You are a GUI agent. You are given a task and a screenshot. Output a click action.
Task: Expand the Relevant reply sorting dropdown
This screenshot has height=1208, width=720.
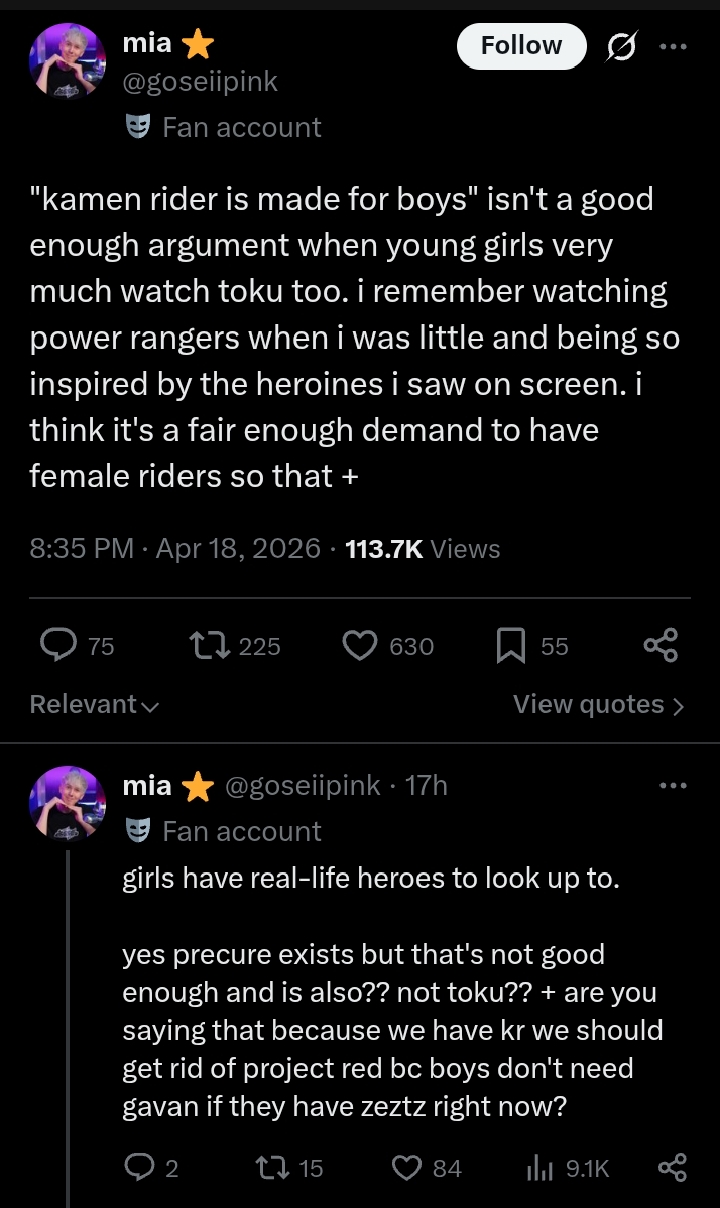pos(94,704)
